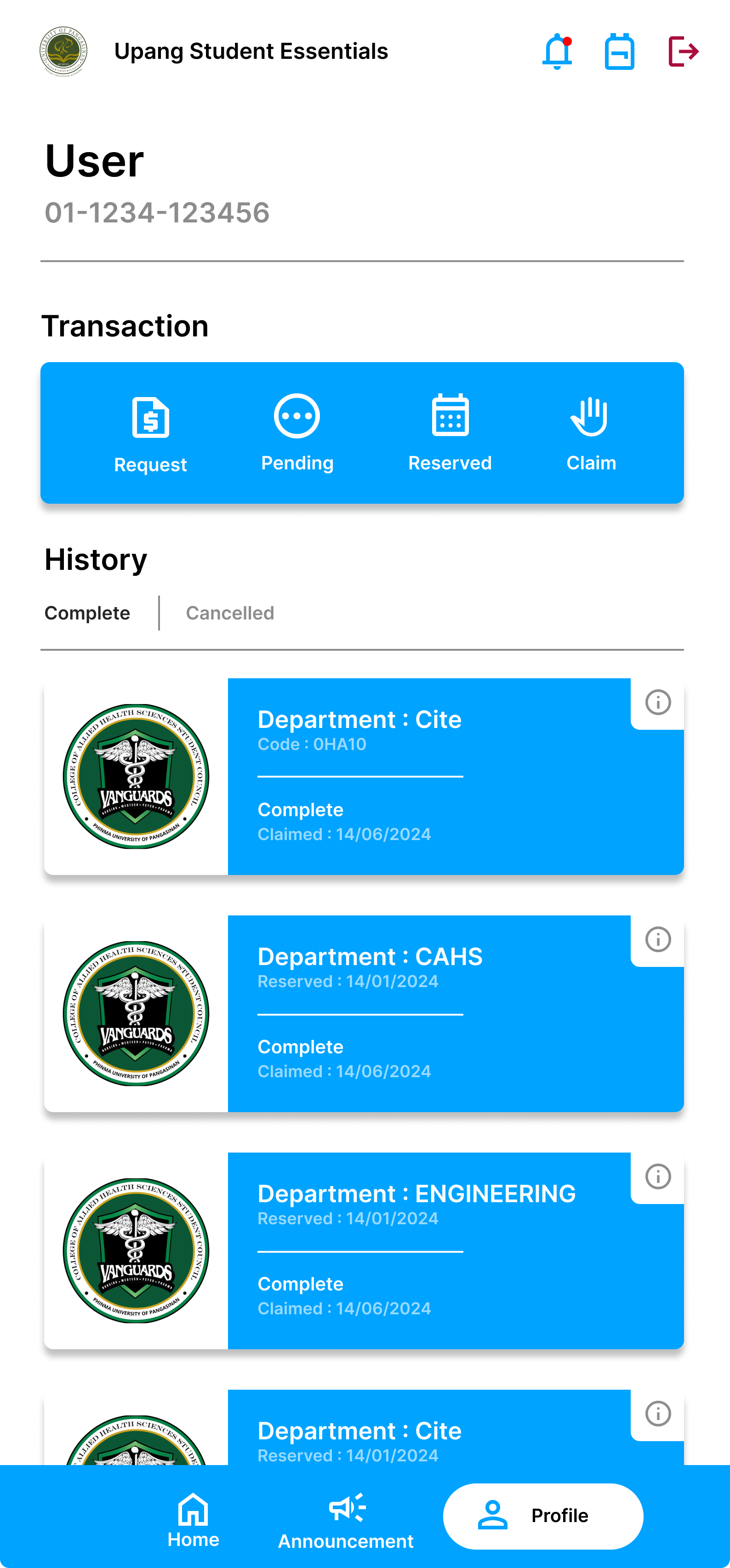Show info for Code 0HA10 transaction
The width and height of the screenshot is (730, 1568).
click(x=657, y=703)
